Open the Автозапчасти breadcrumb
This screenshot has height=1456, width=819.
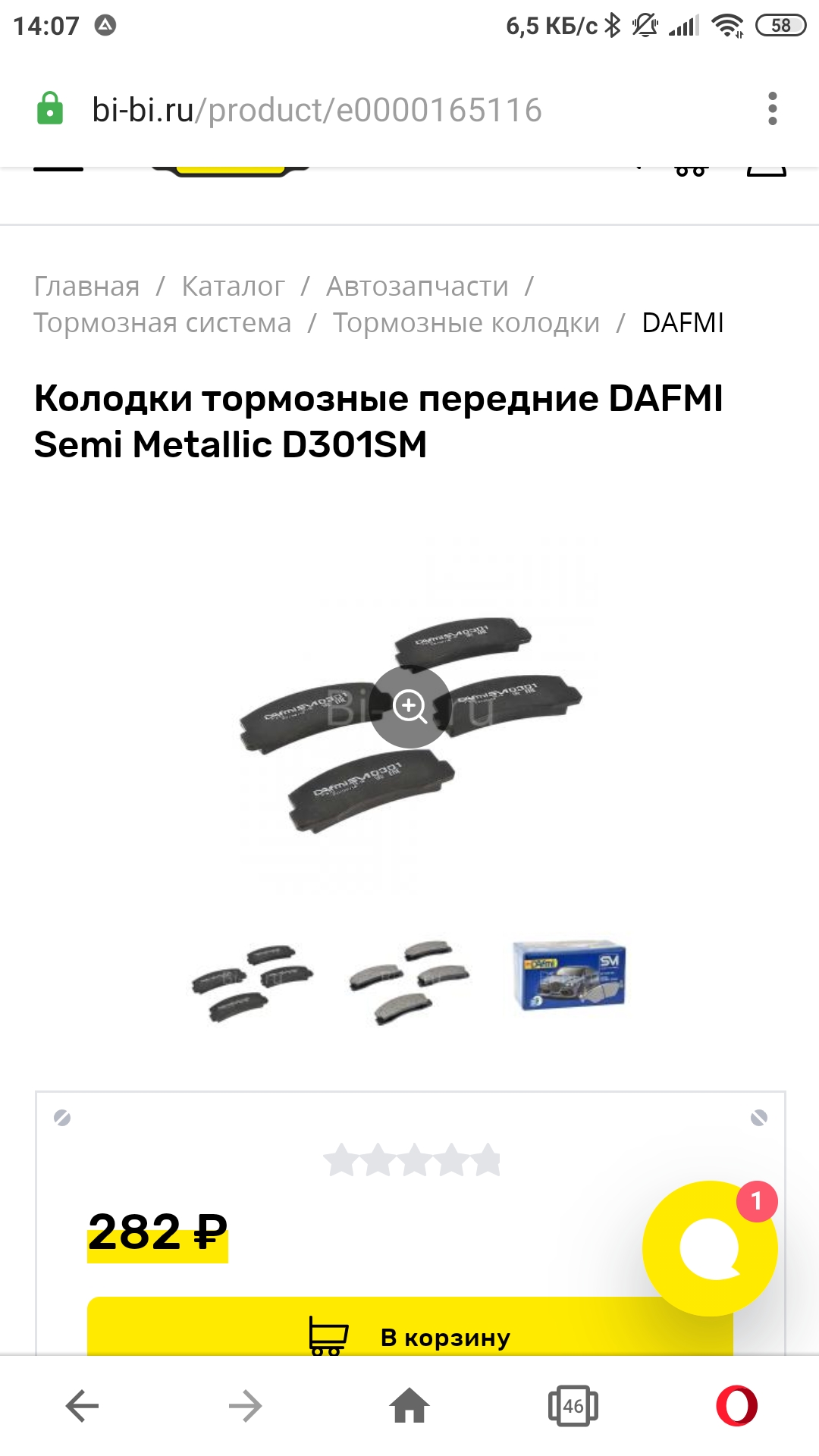tap(417, 287)
